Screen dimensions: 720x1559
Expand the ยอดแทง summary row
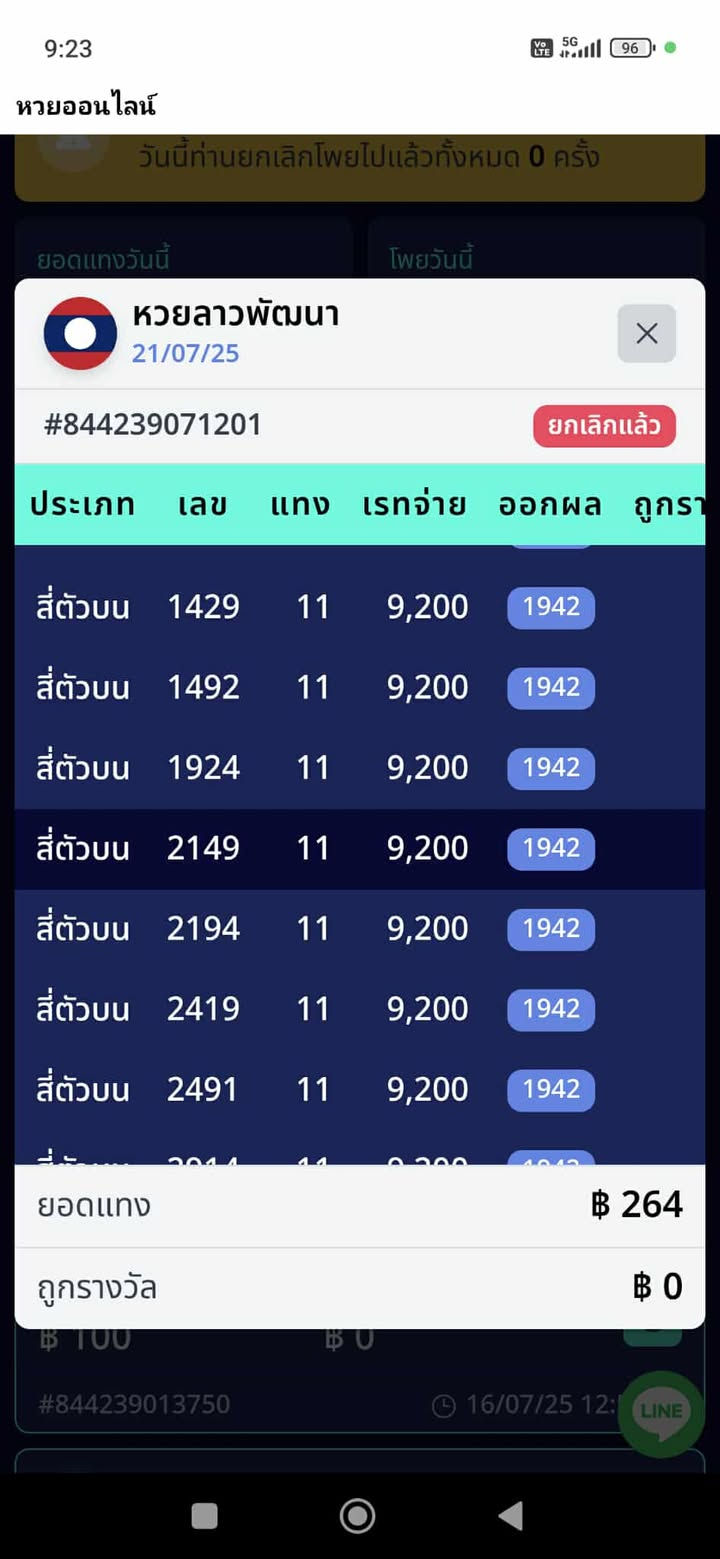coord(360,1204)
